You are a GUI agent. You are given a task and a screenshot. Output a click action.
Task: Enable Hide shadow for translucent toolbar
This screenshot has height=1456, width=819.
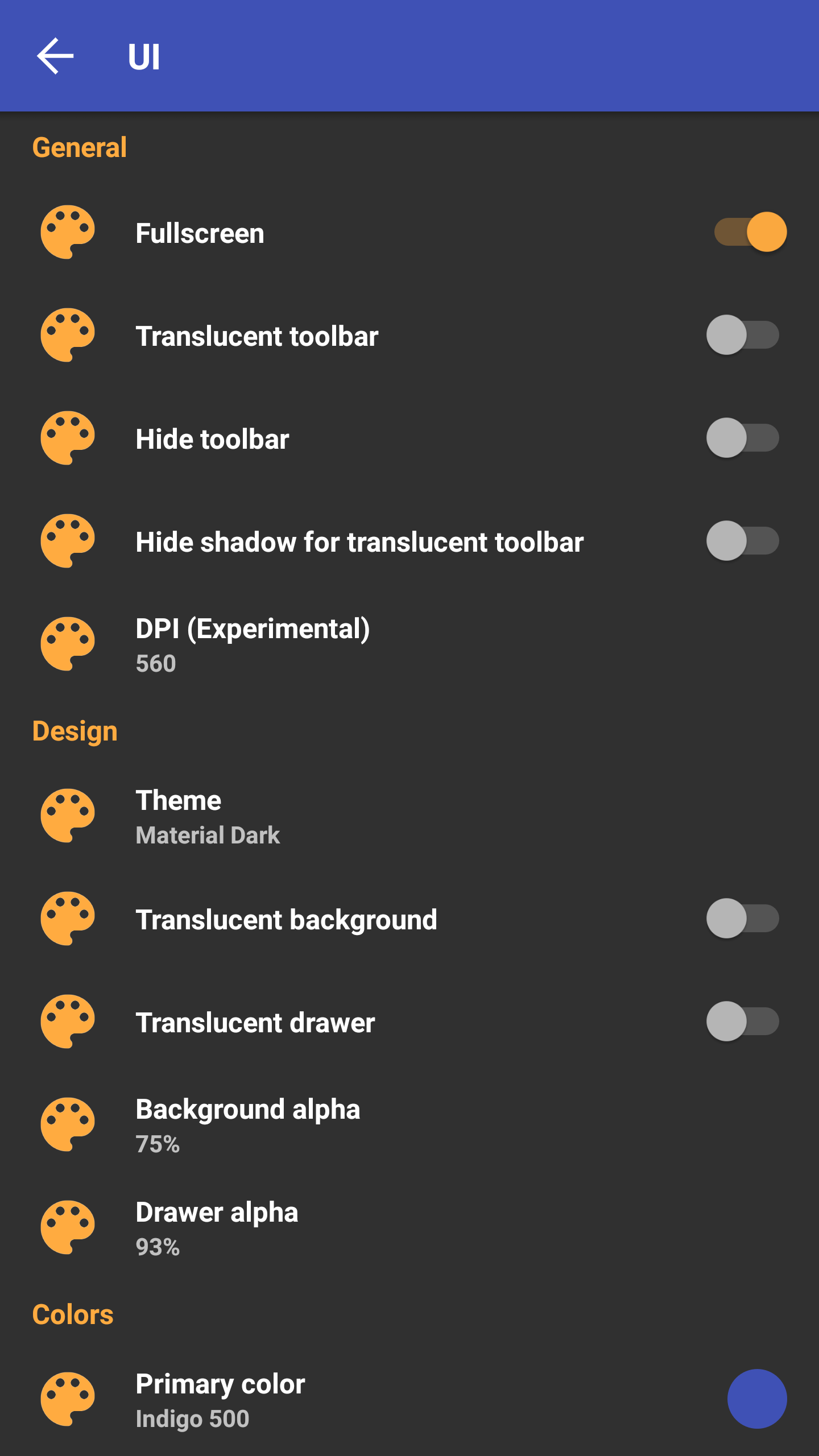743,541
